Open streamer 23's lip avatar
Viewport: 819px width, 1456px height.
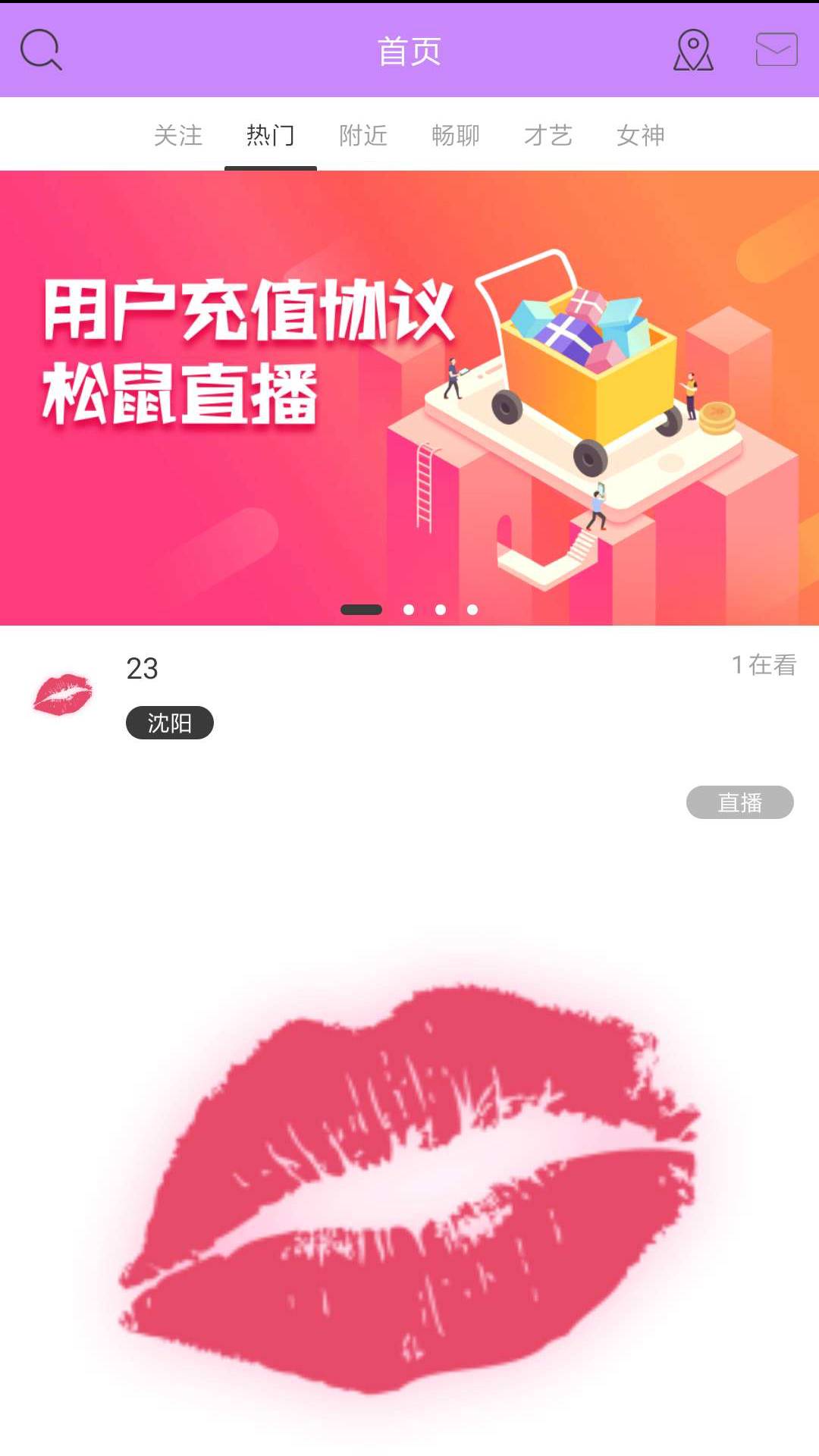[63, 694]
